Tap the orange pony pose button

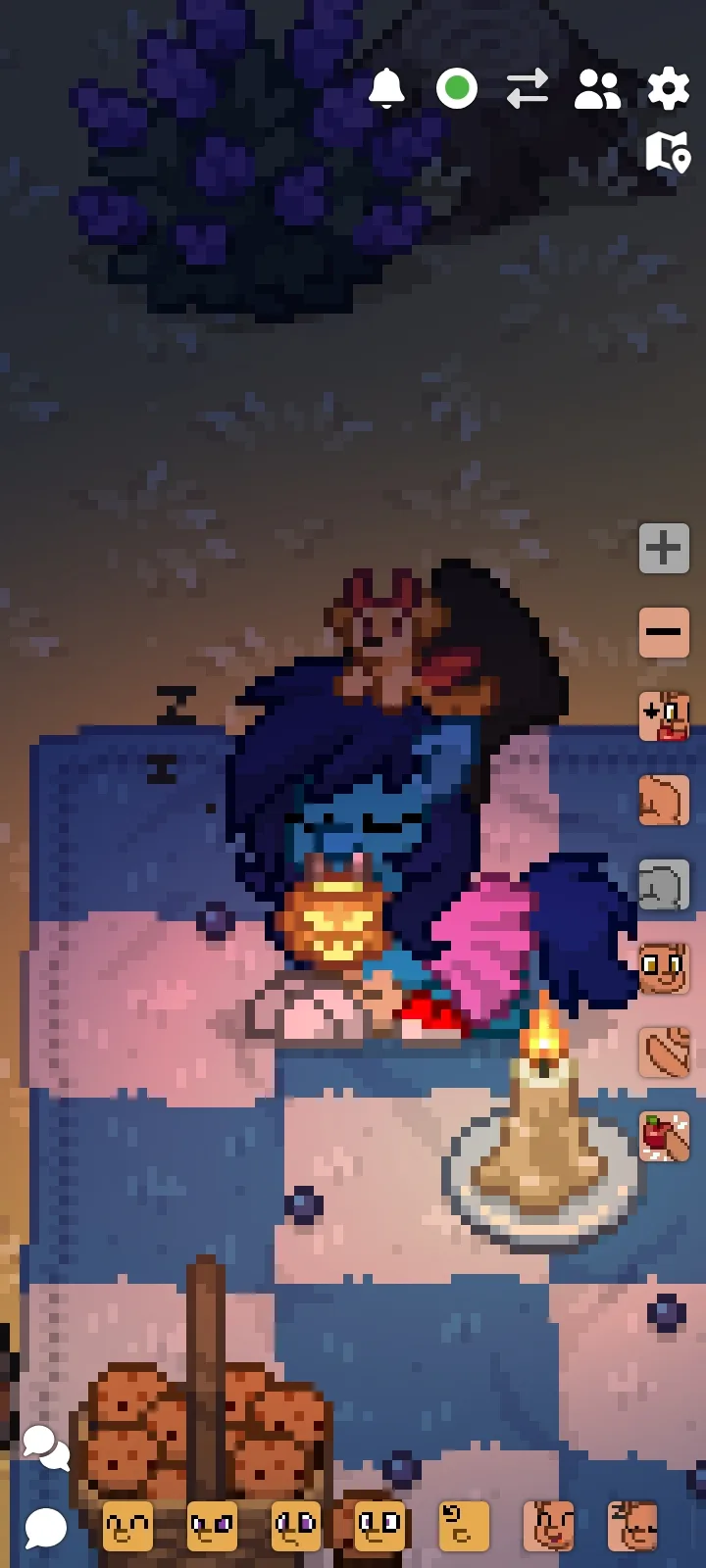click(x=664, y=801)
